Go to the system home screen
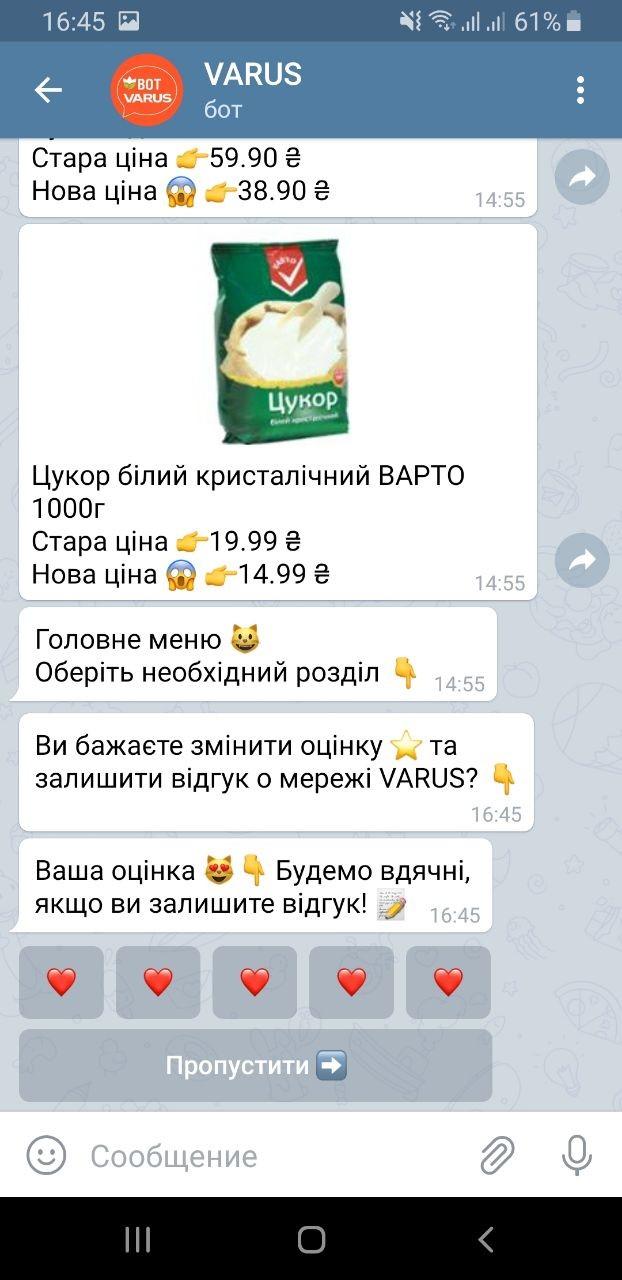This screenshot has height=1280, width=622. [311, 1240]
